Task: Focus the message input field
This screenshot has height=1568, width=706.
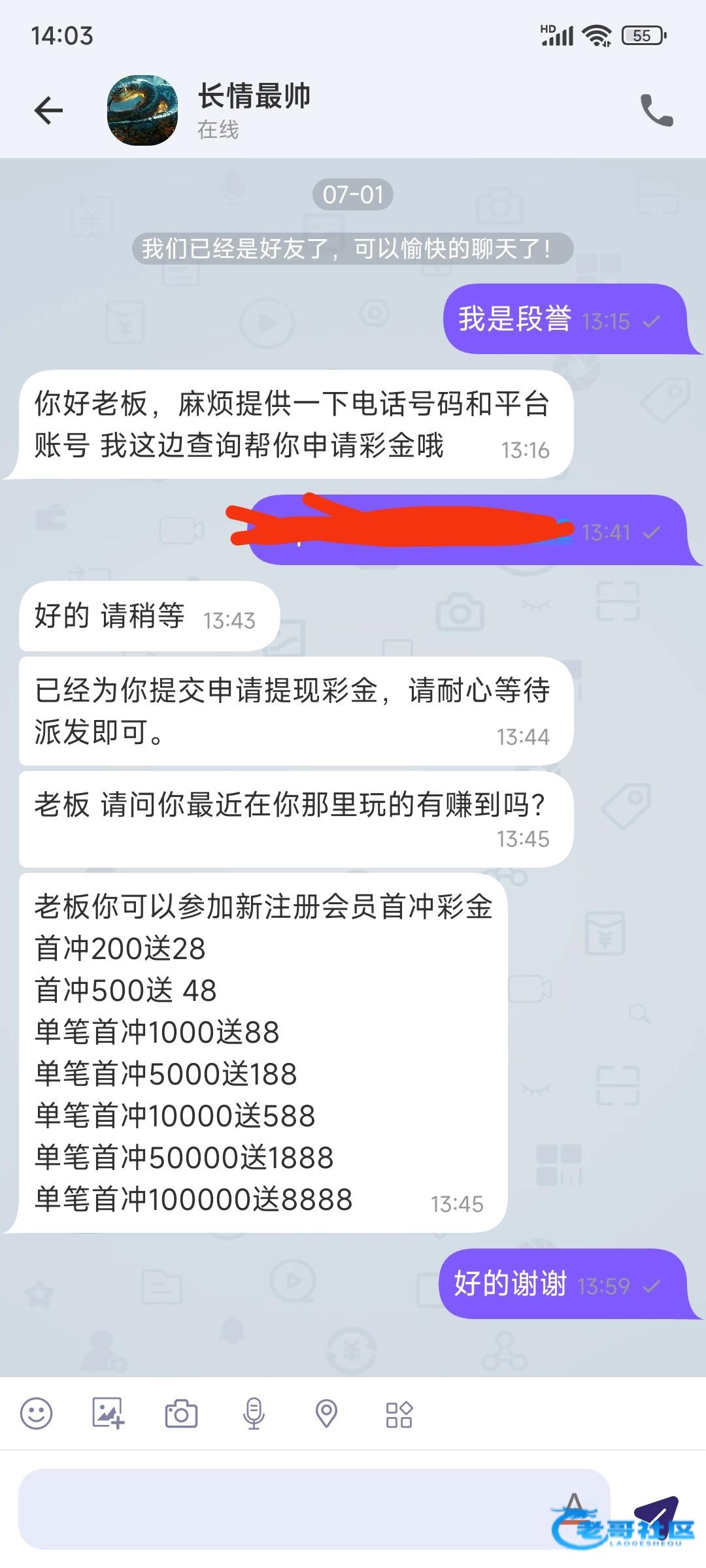Action: 288,1509
